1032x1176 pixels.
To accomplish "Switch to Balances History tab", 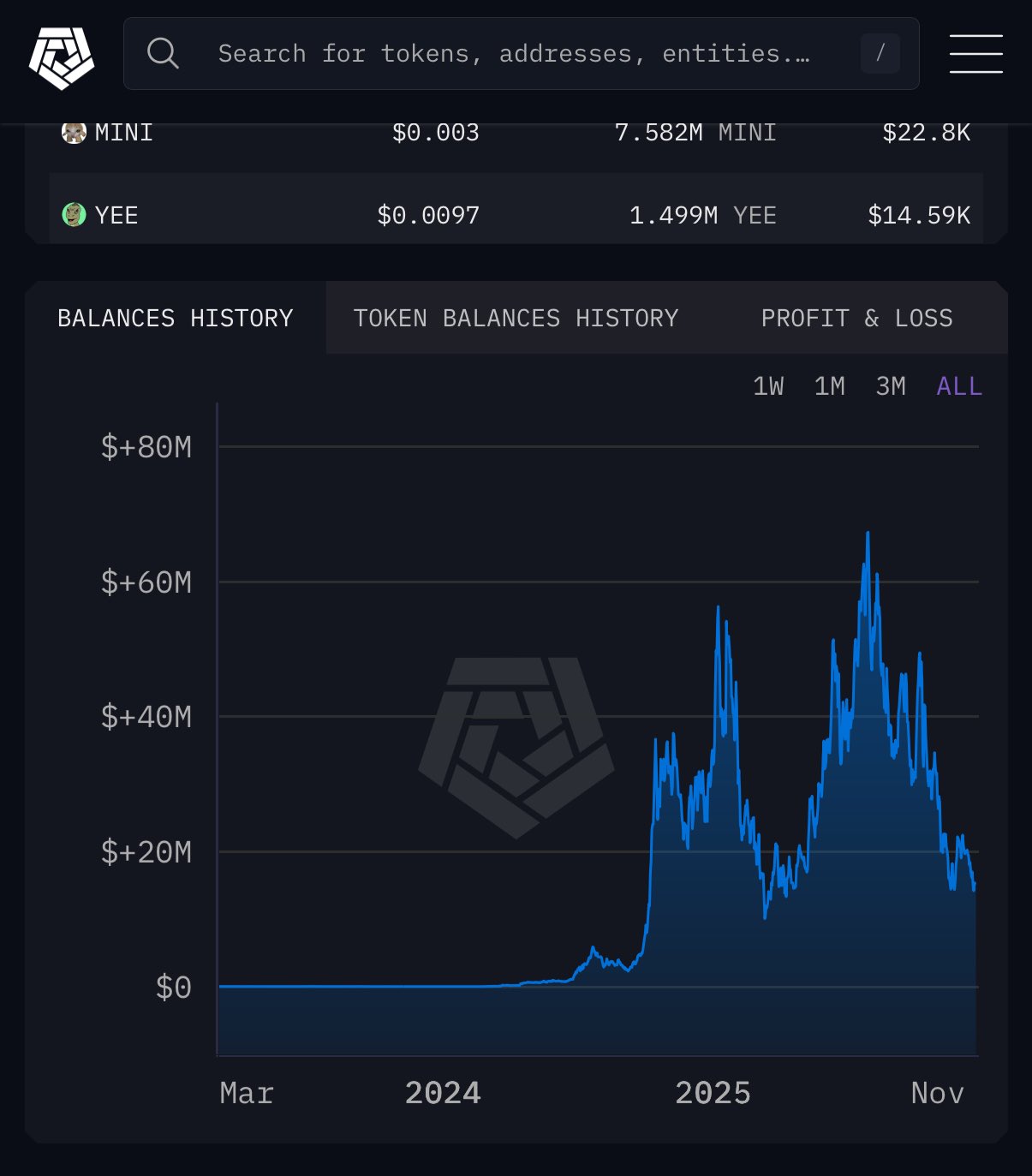I will coord(176,319).
